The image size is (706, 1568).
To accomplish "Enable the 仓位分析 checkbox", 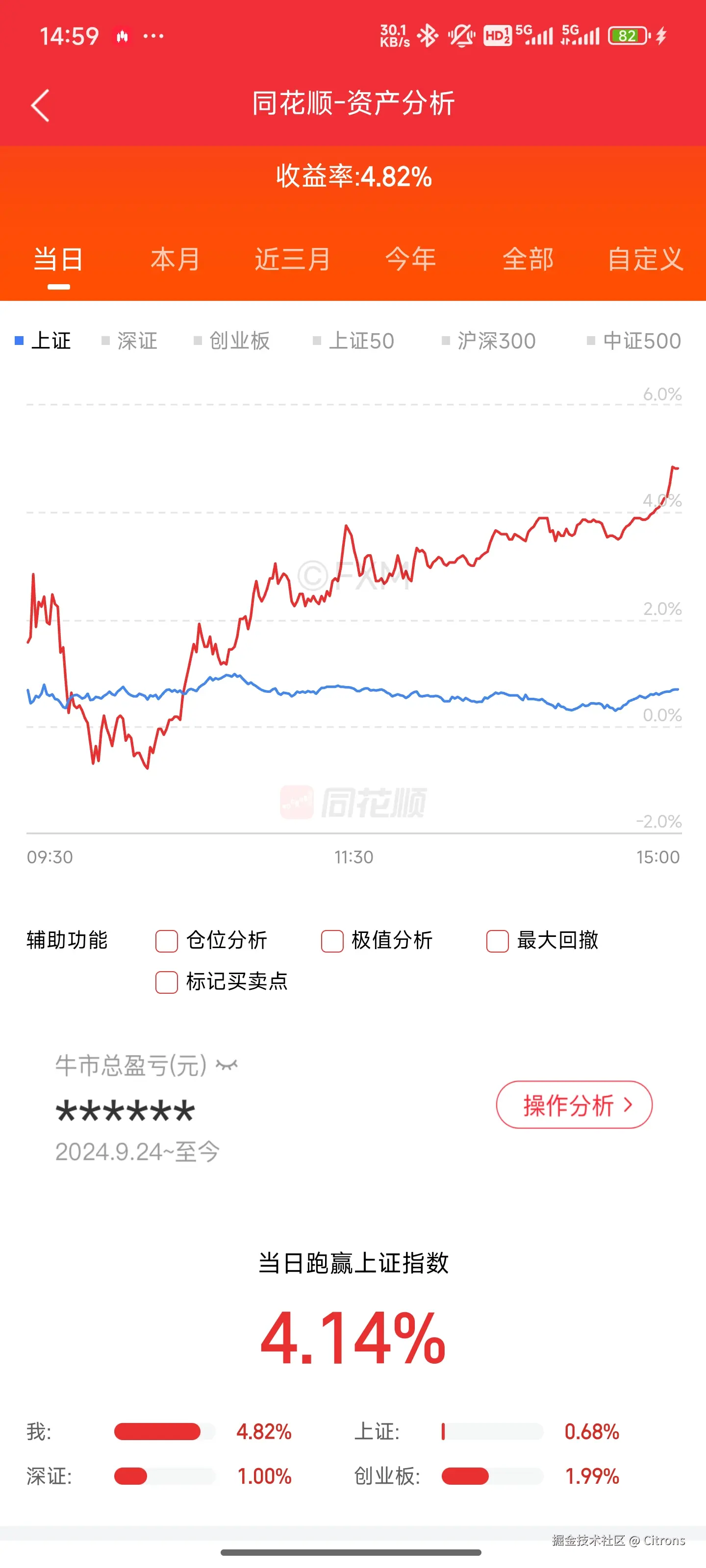I will [166, 941].
